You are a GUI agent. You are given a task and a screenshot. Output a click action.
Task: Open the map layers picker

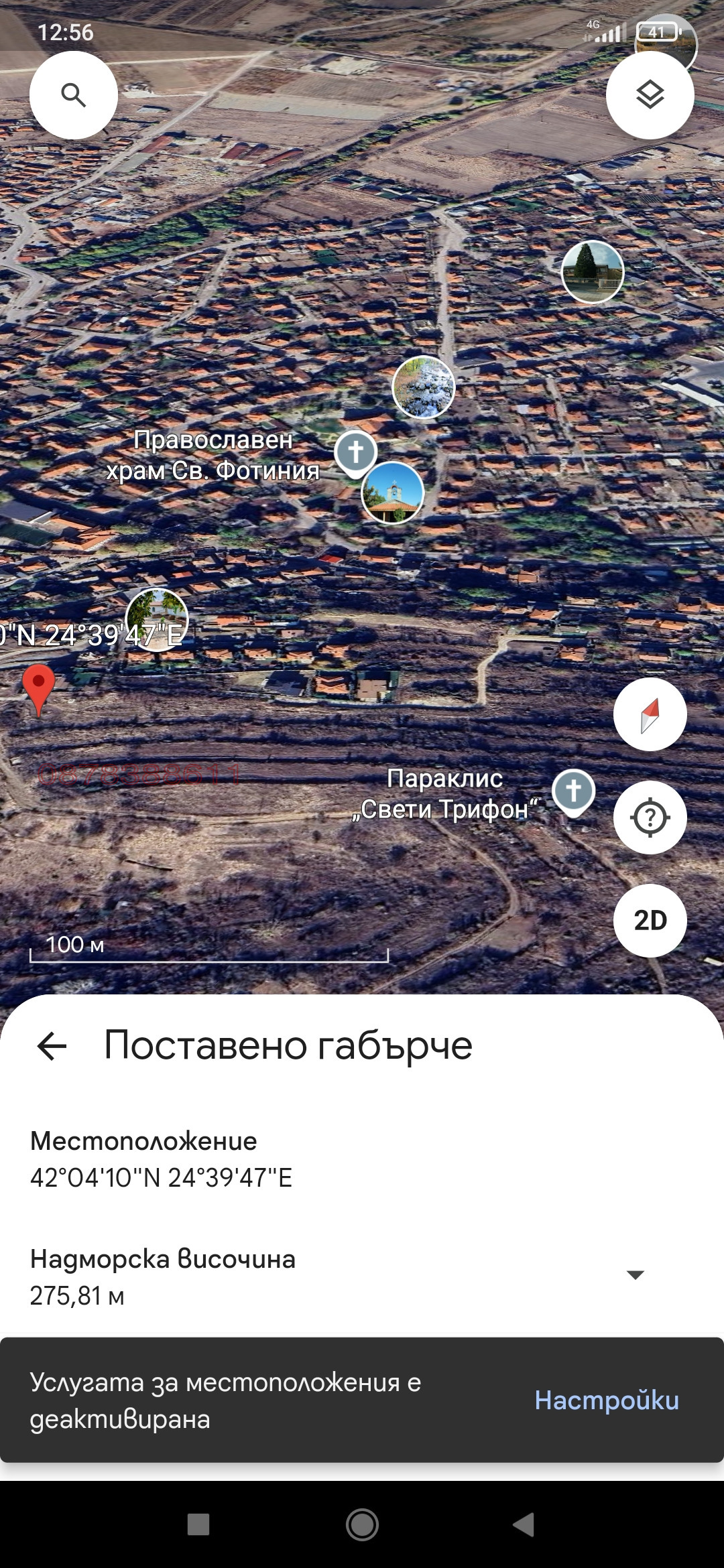650,94
